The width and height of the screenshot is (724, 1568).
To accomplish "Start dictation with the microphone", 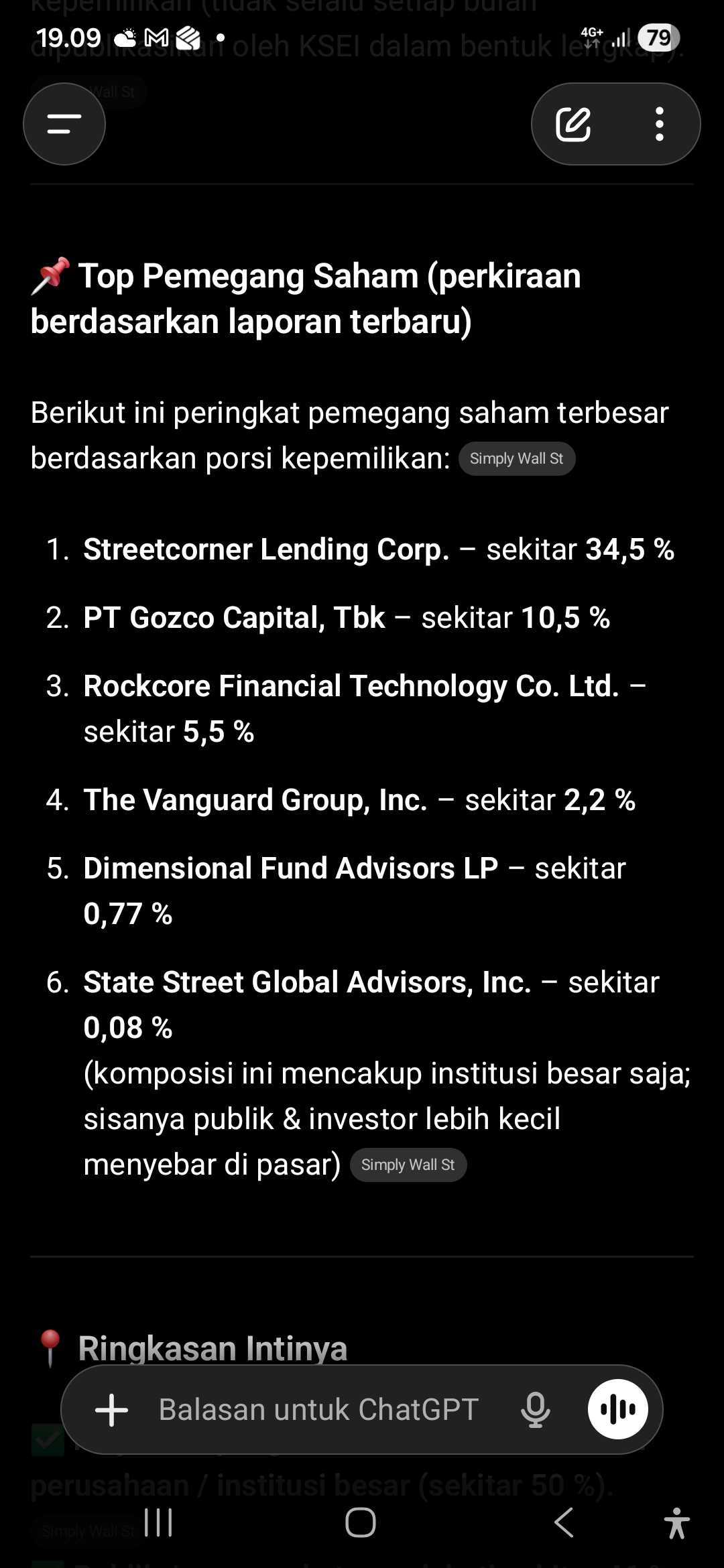I will pos(535,1410).
